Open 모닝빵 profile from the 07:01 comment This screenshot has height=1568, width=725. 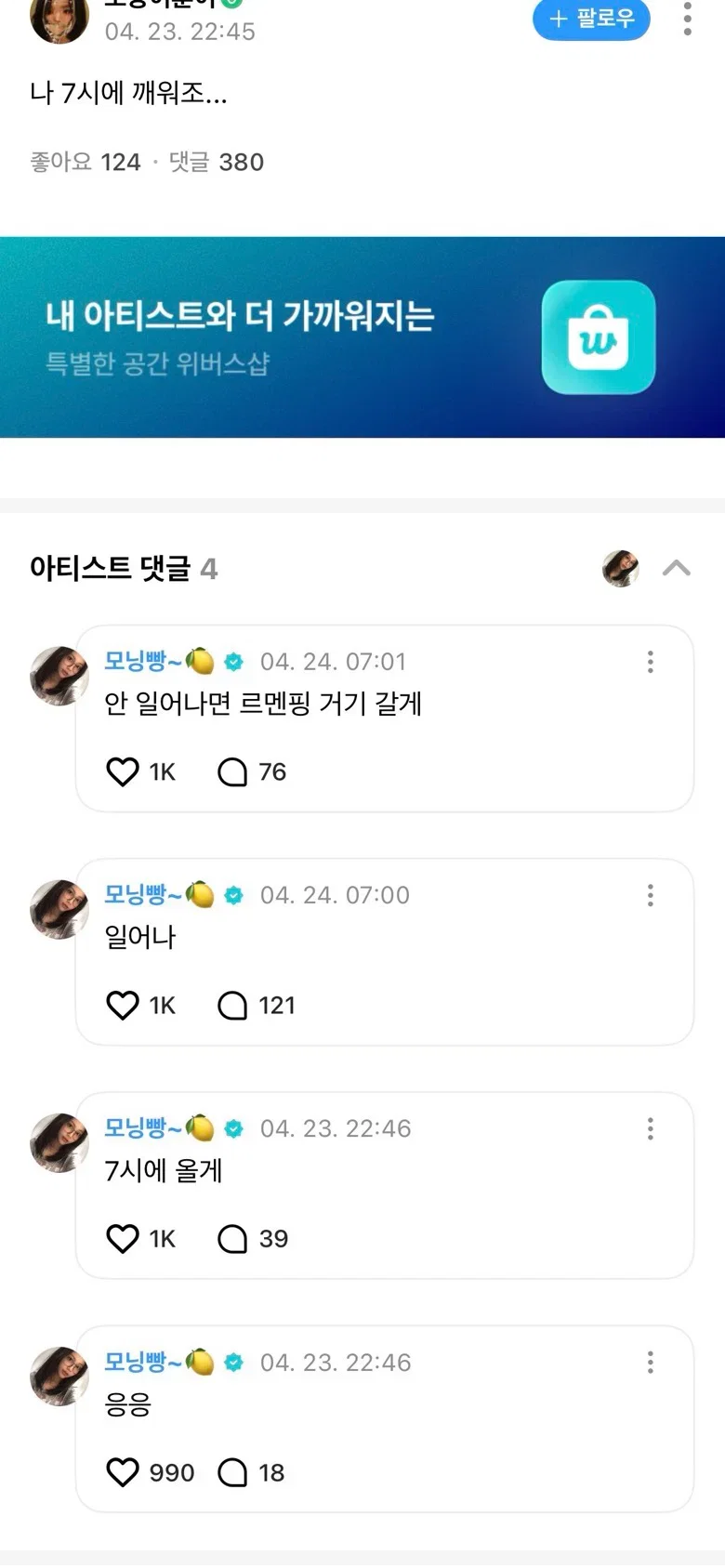[x=59, y=676]
